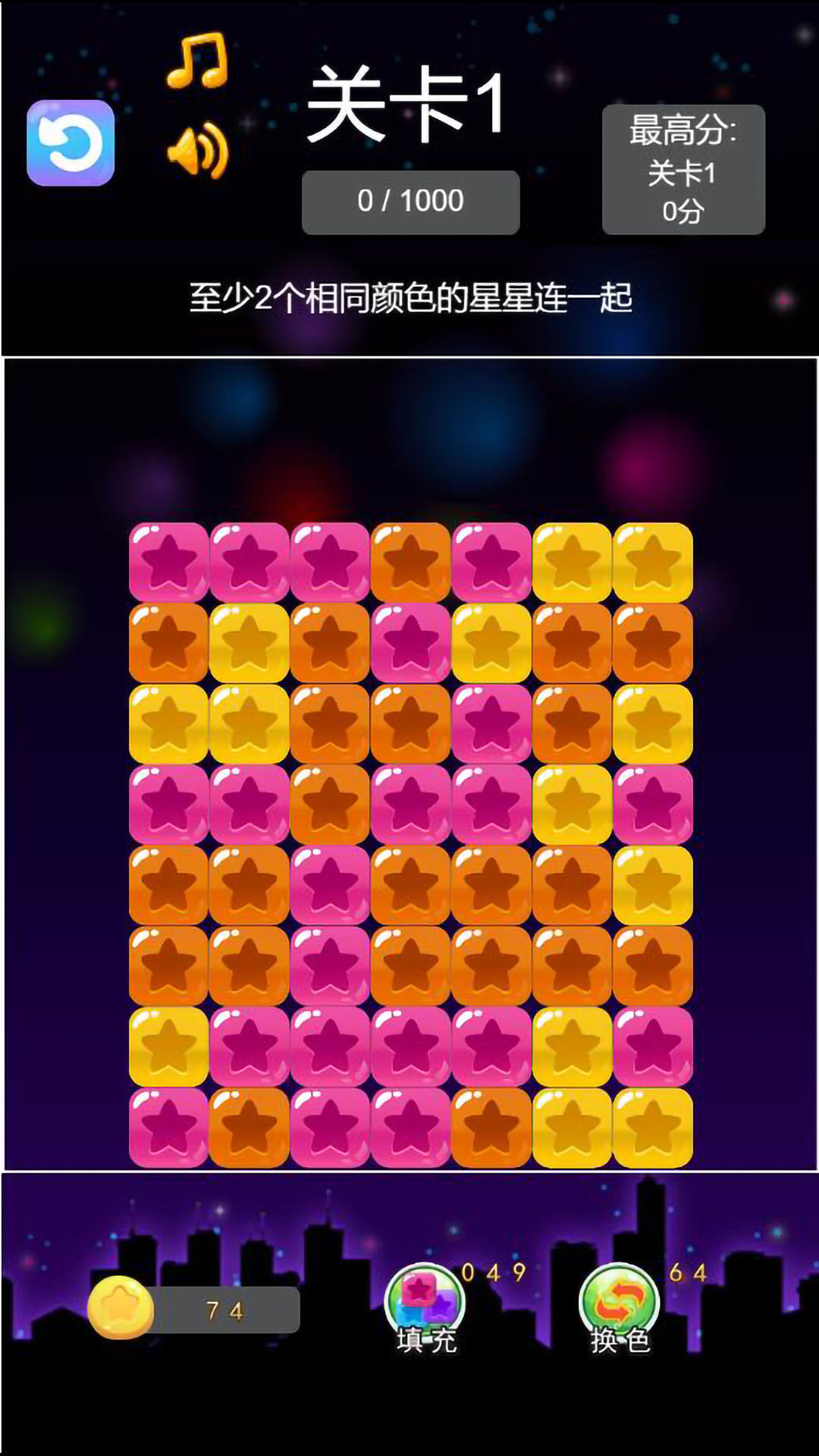Tap the blue restart arrow button
This screenshot has height=1456, width=819.
pos(71,143)
